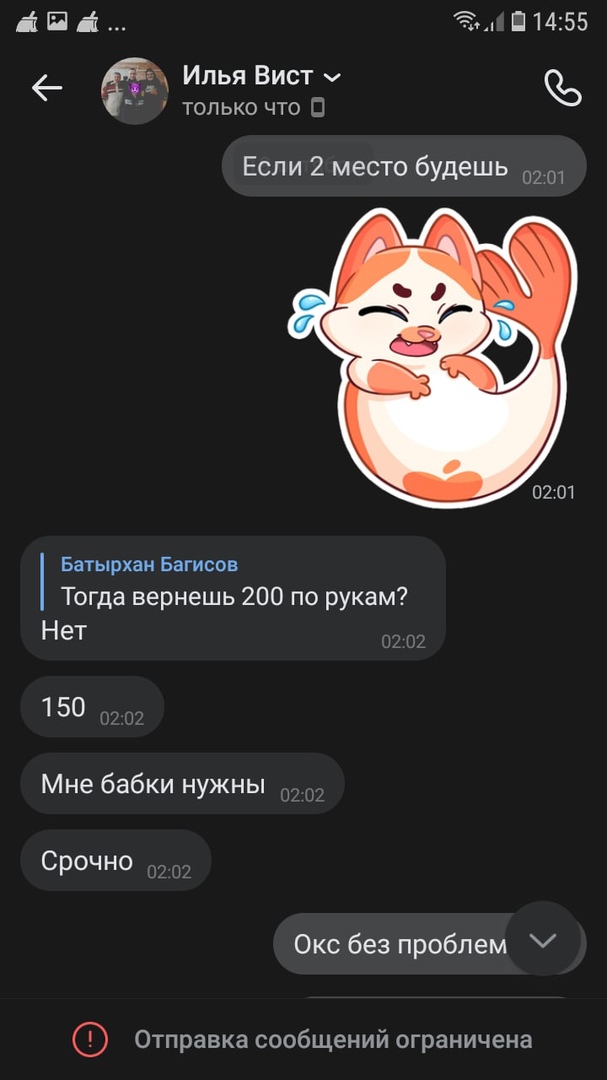The image size is (607, 1080).
Task: Open the quoted message from Батырхан Багисов
Action: pos(234,582)
